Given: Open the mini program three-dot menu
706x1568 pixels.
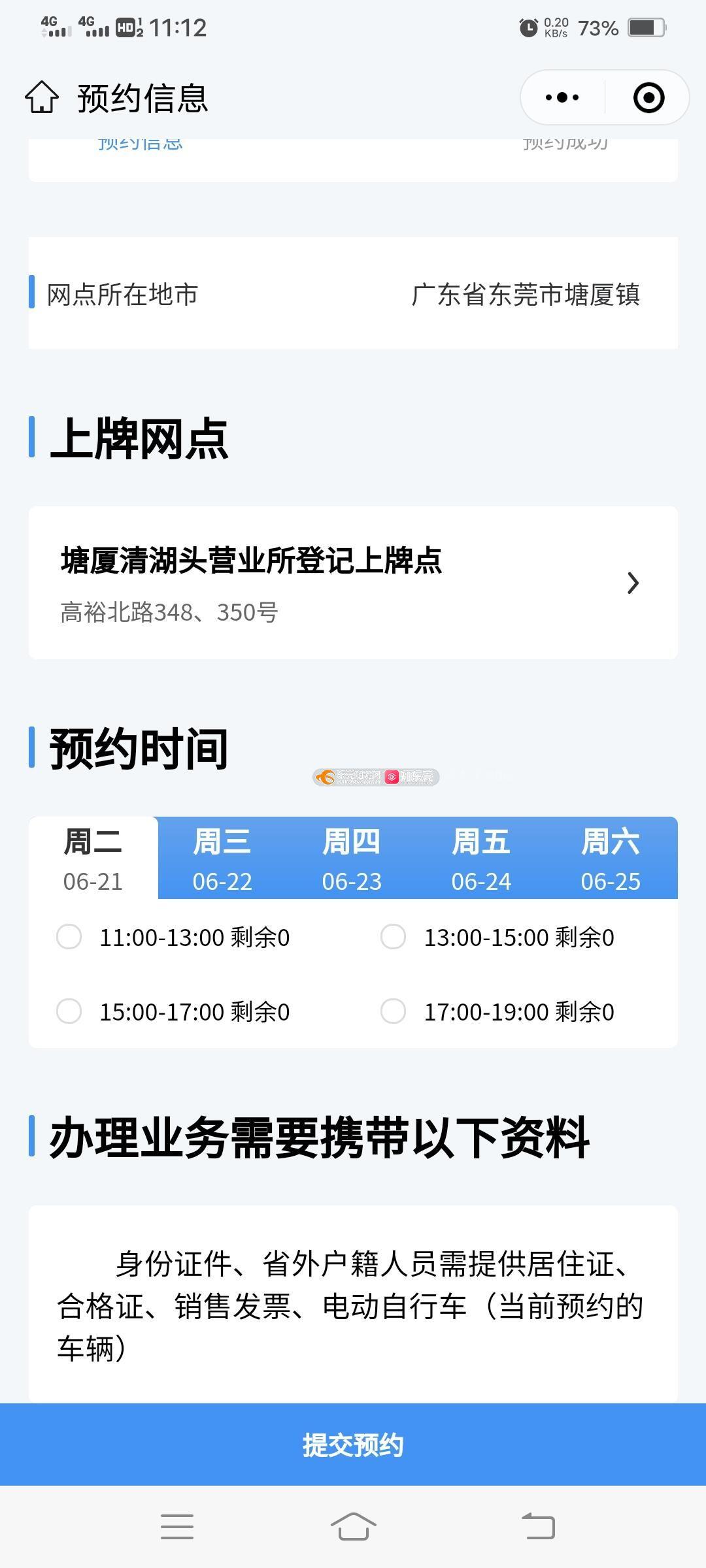Looking at the screenshot, I should click(x=562, y=98).
